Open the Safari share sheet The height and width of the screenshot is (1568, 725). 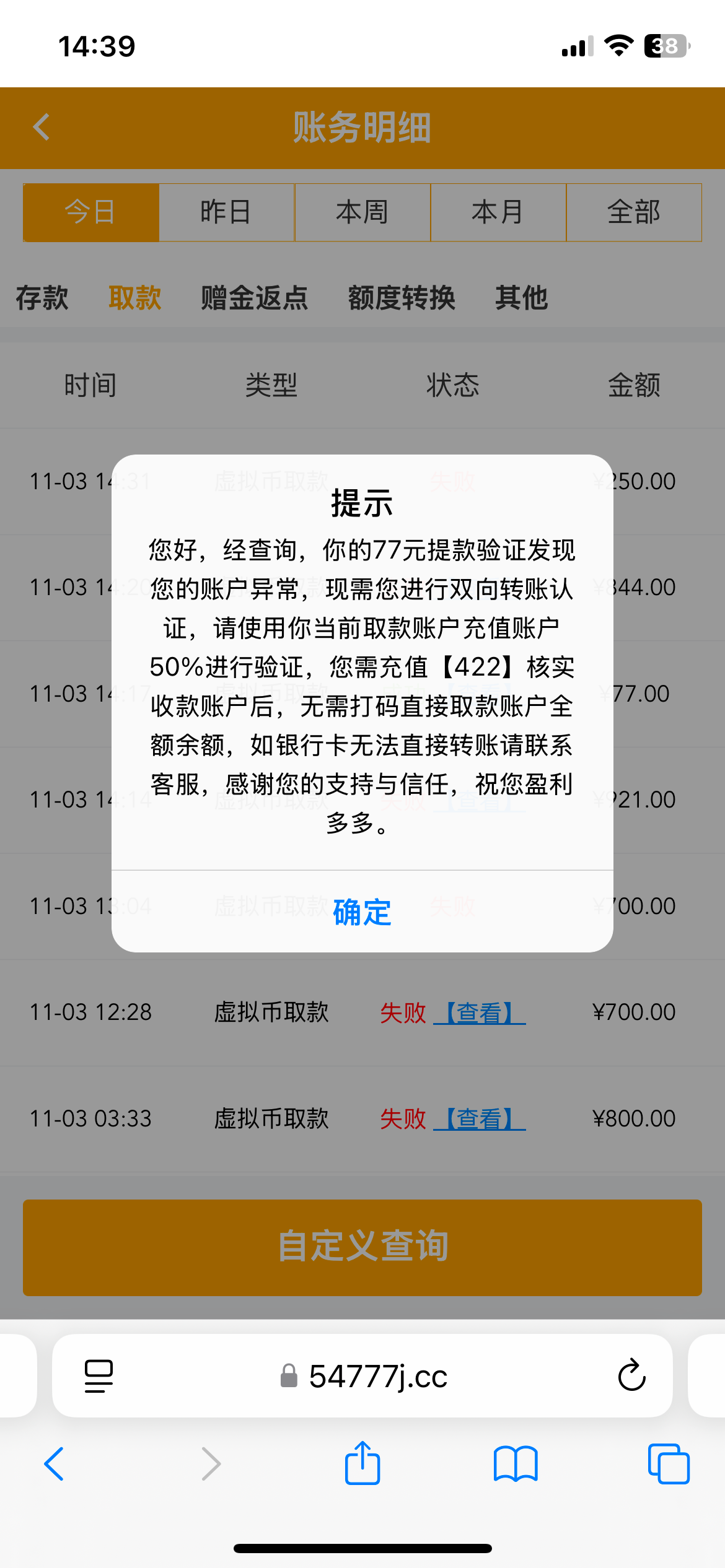362,1464
